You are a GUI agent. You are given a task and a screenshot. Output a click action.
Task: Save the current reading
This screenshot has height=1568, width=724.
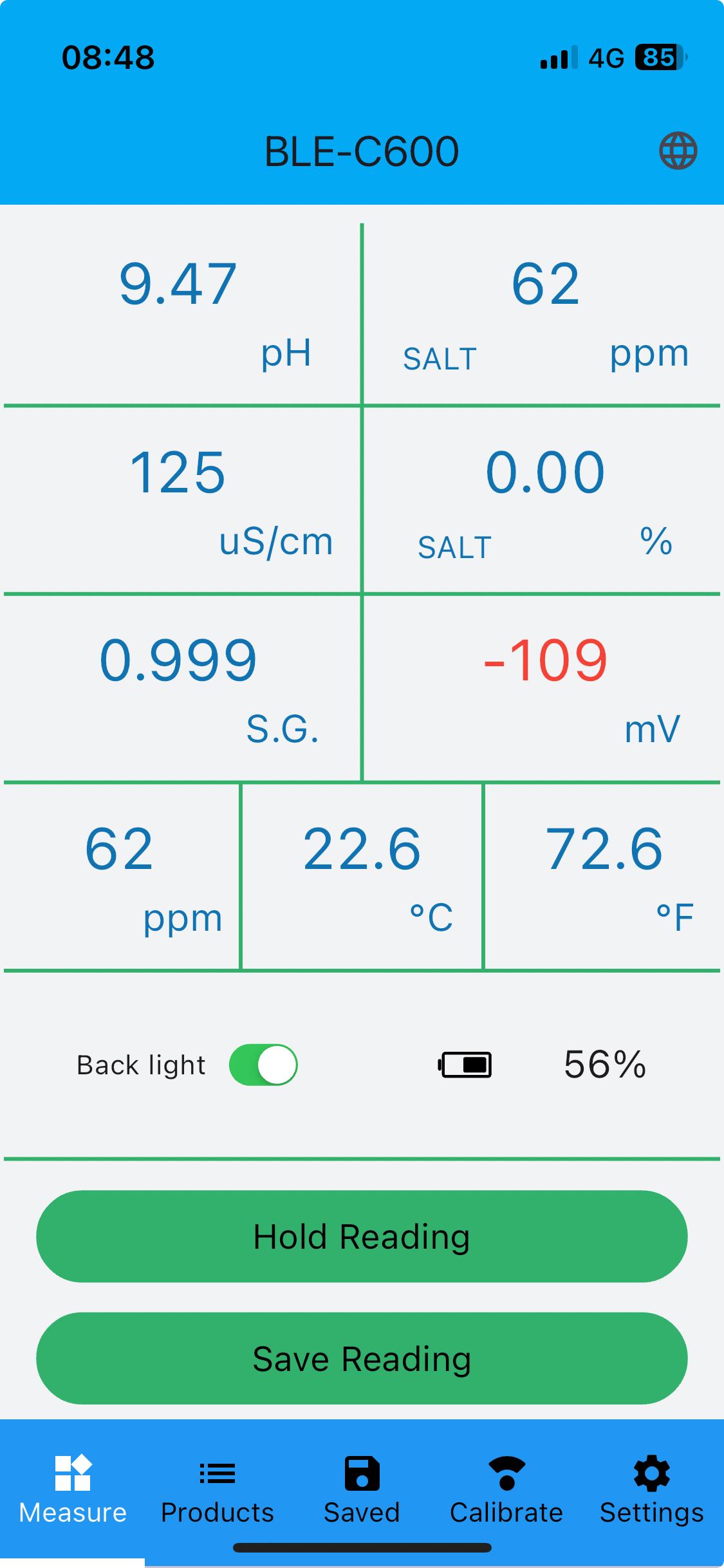(362, 1358)
